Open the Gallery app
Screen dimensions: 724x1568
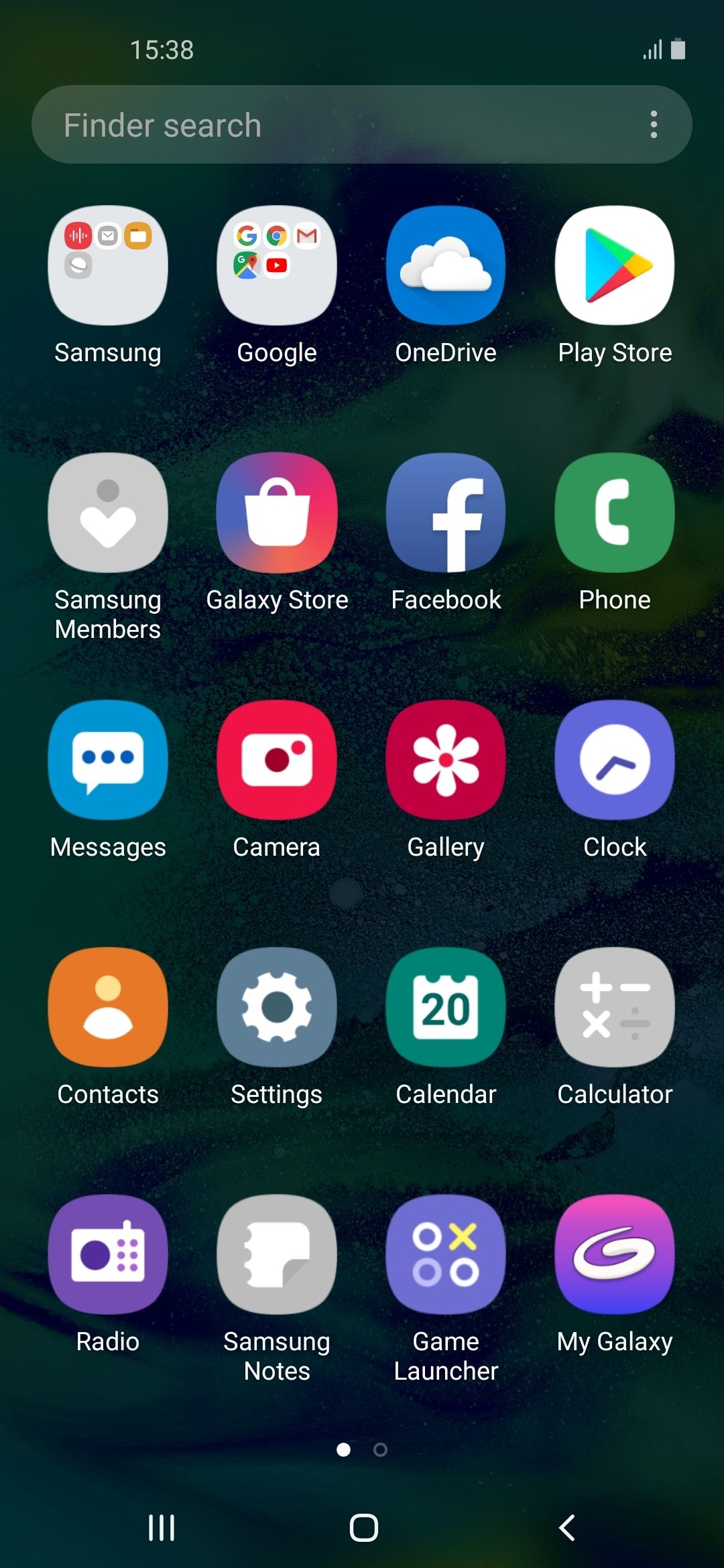coord(446,761)
